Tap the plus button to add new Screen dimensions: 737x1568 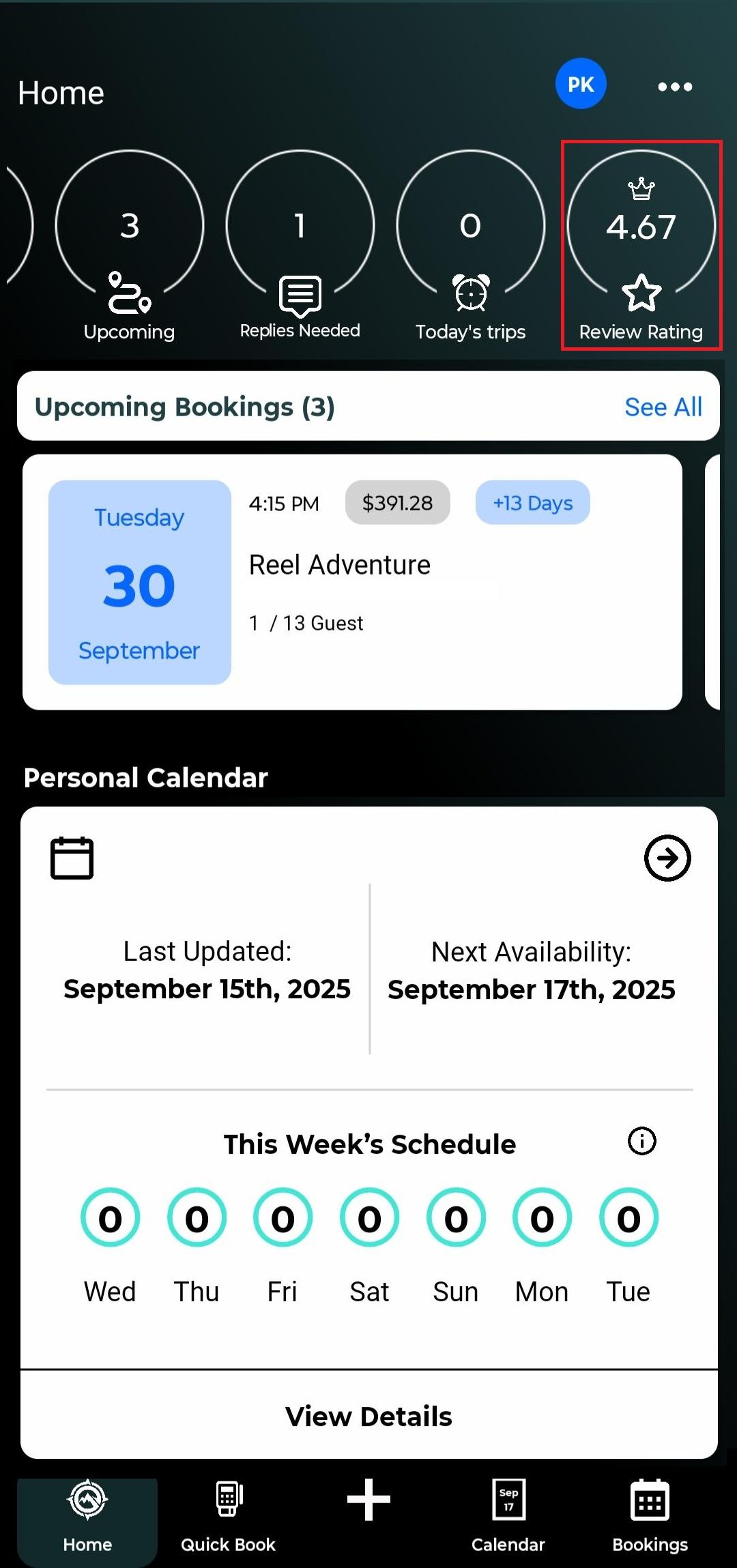(x=369, y=1500)
